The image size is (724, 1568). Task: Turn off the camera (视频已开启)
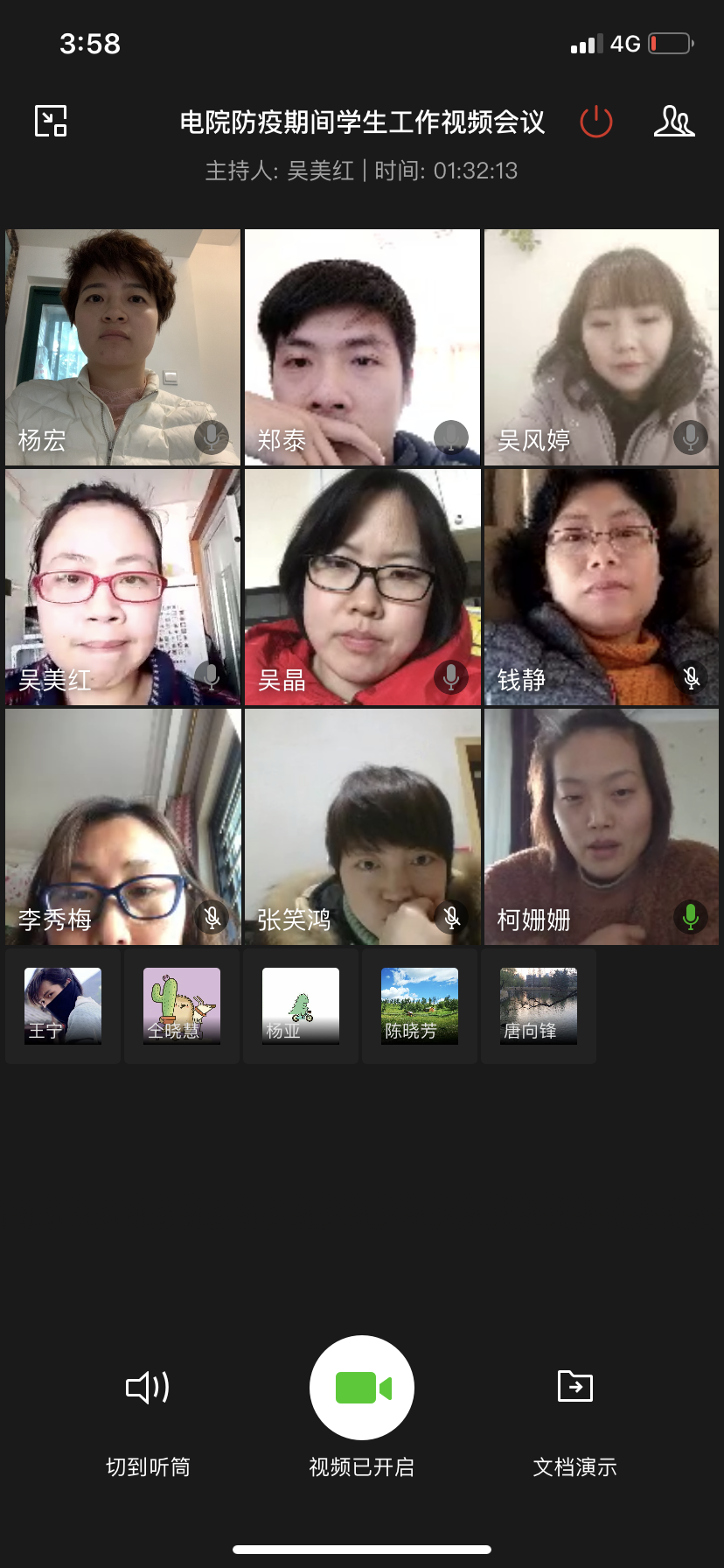[362, 1387]
